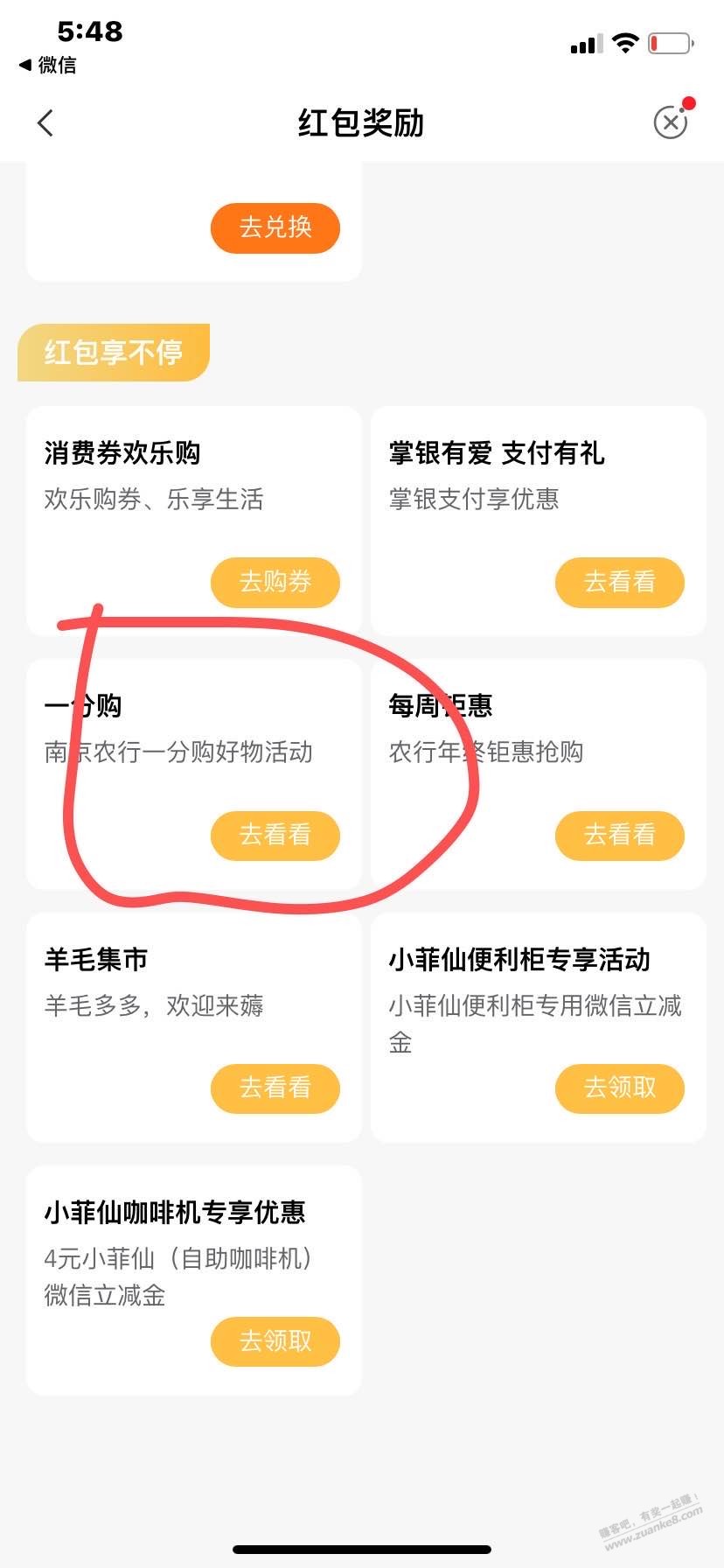
Task: Tap 去看看 under 一分购
Action: [x=275, y=835]
